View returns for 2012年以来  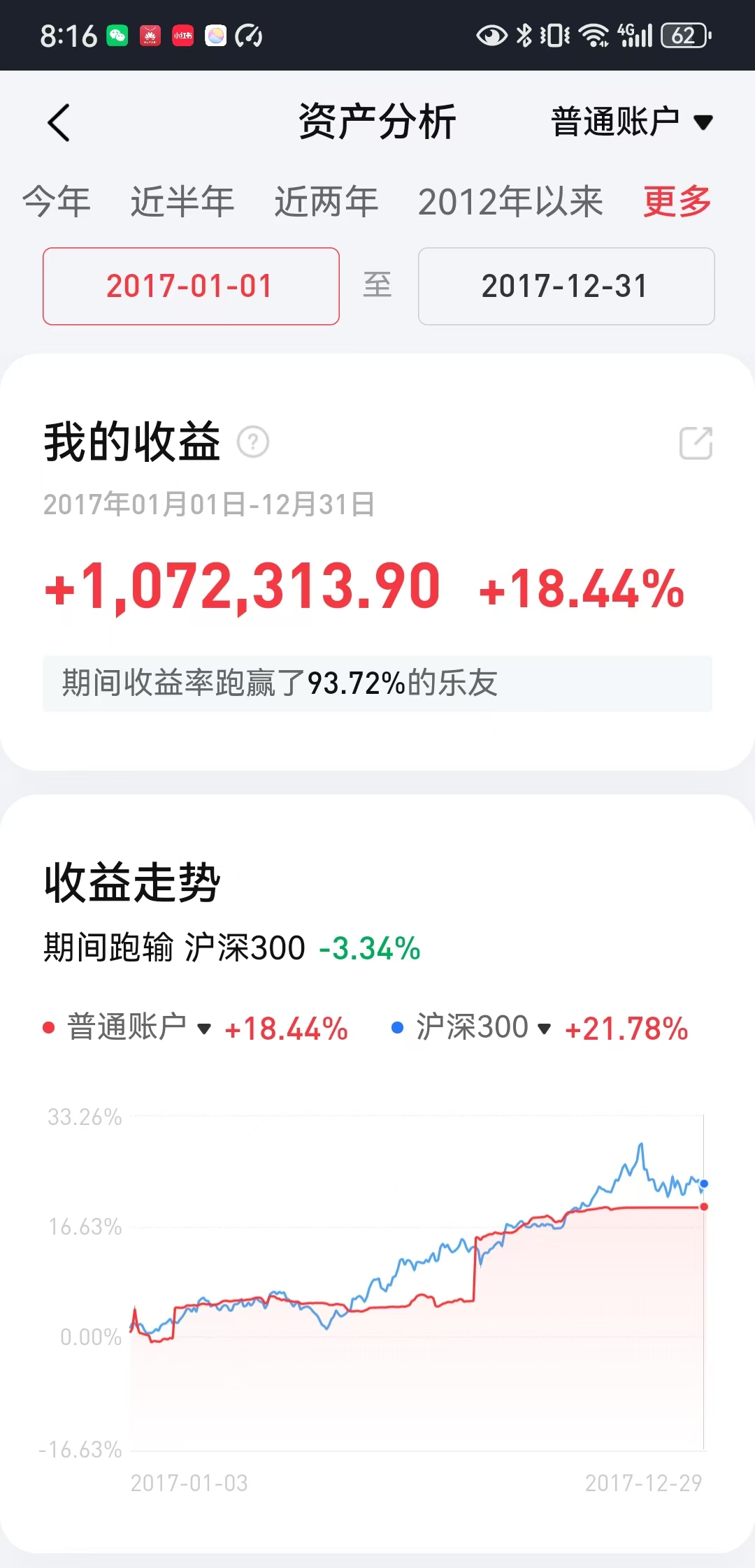point(510,202)
